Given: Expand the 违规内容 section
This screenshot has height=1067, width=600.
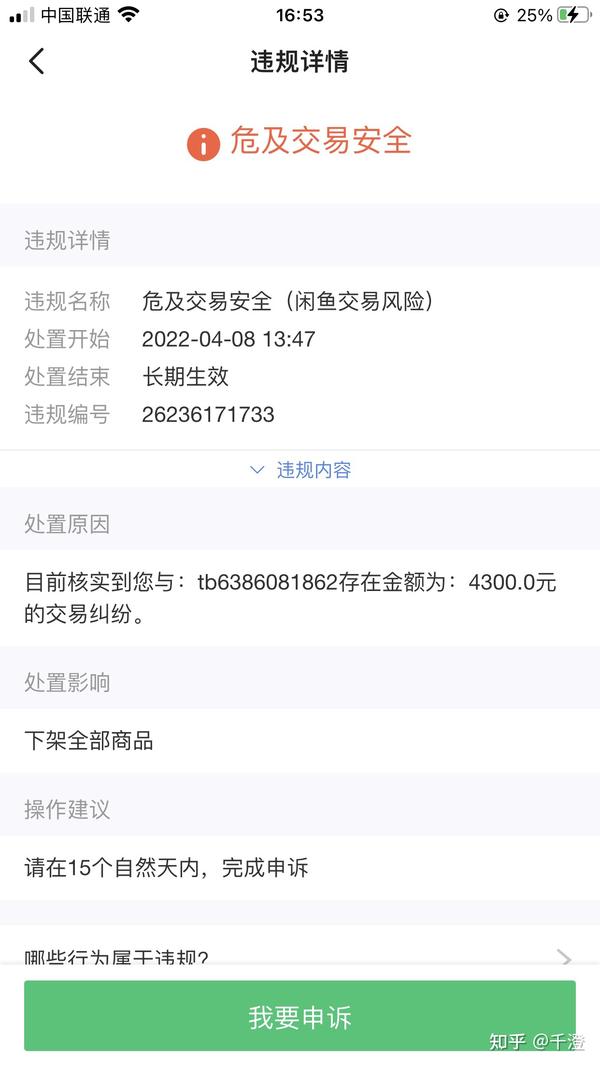Looking at the screenshot, I should click(300, 470).
